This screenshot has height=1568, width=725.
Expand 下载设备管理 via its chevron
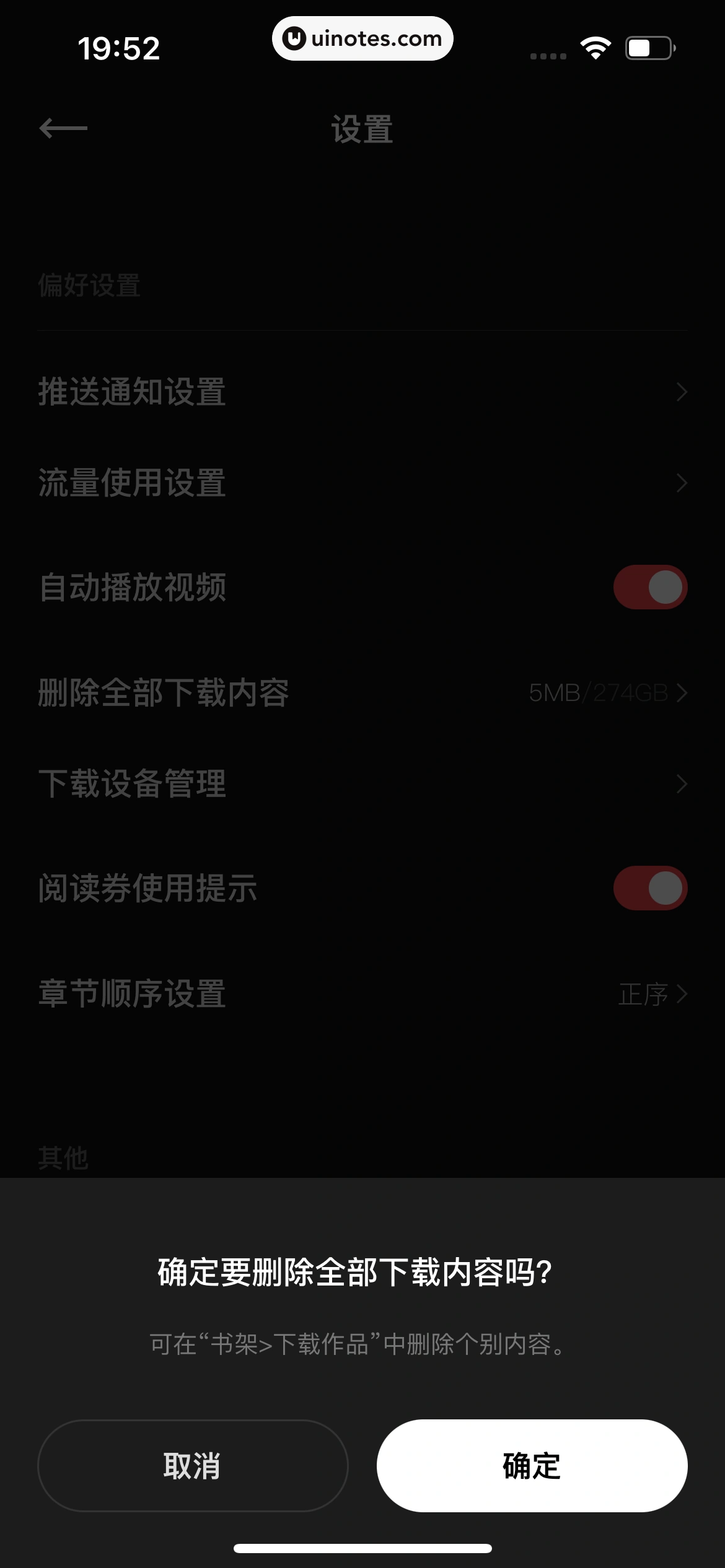pos(680,785)
